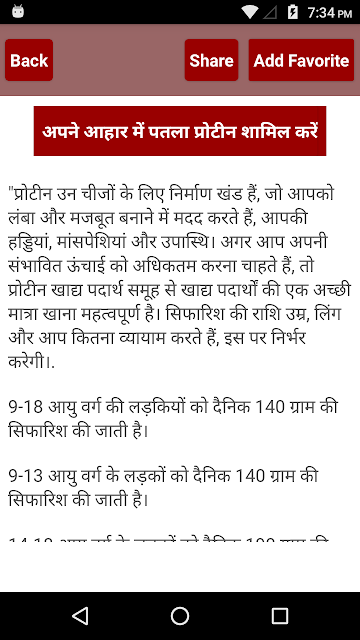Image resolution: width=360 pixels, height=640 pixels.
Task: Tap the Back button
Action: pyautogui.click(x=29, y=60)
